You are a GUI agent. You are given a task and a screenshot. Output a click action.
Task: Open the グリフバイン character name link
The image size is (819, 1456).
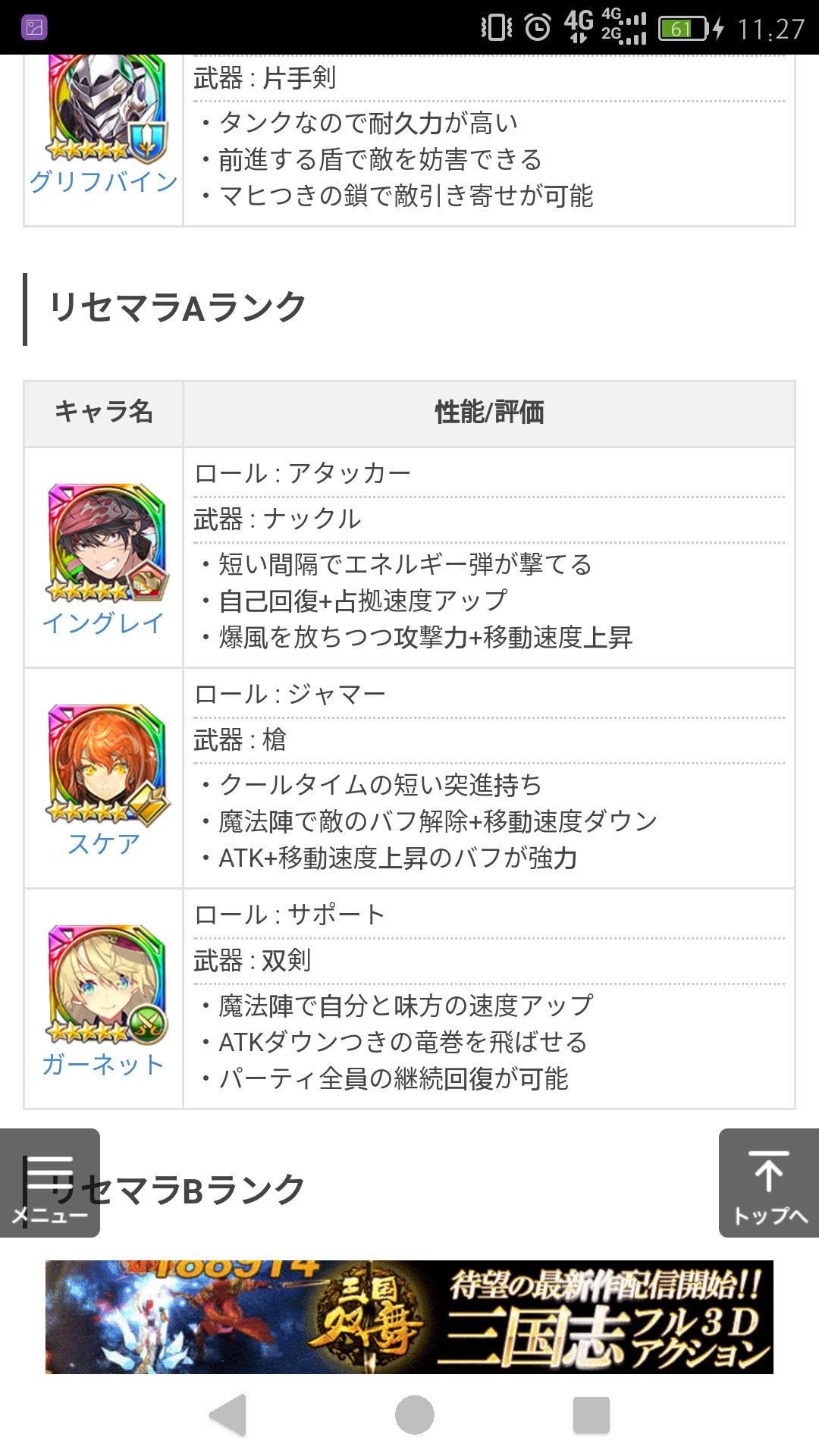(102, 180)
